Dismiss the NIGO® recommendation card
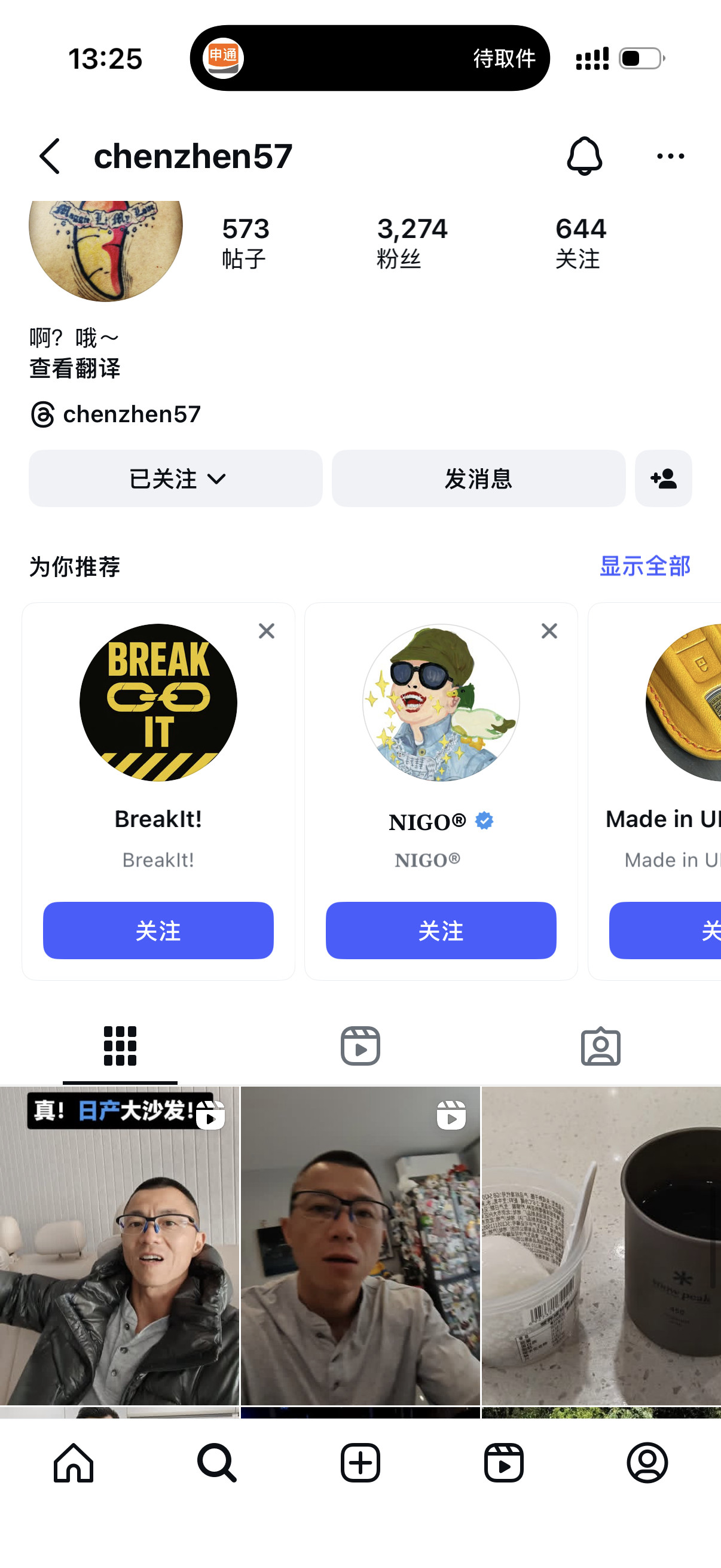 [548, 632]
